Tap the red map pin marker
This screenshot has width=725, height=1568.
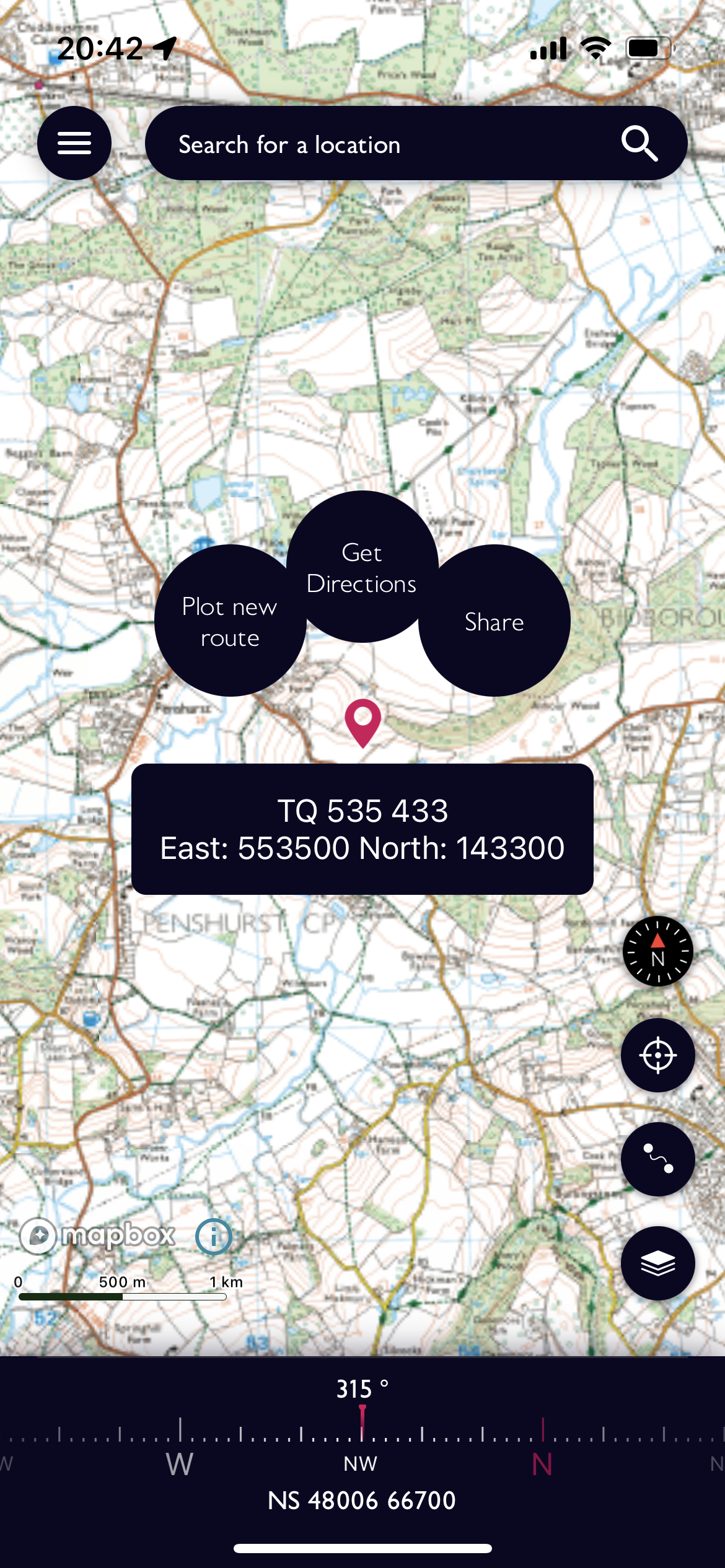(x=362, y=721)
